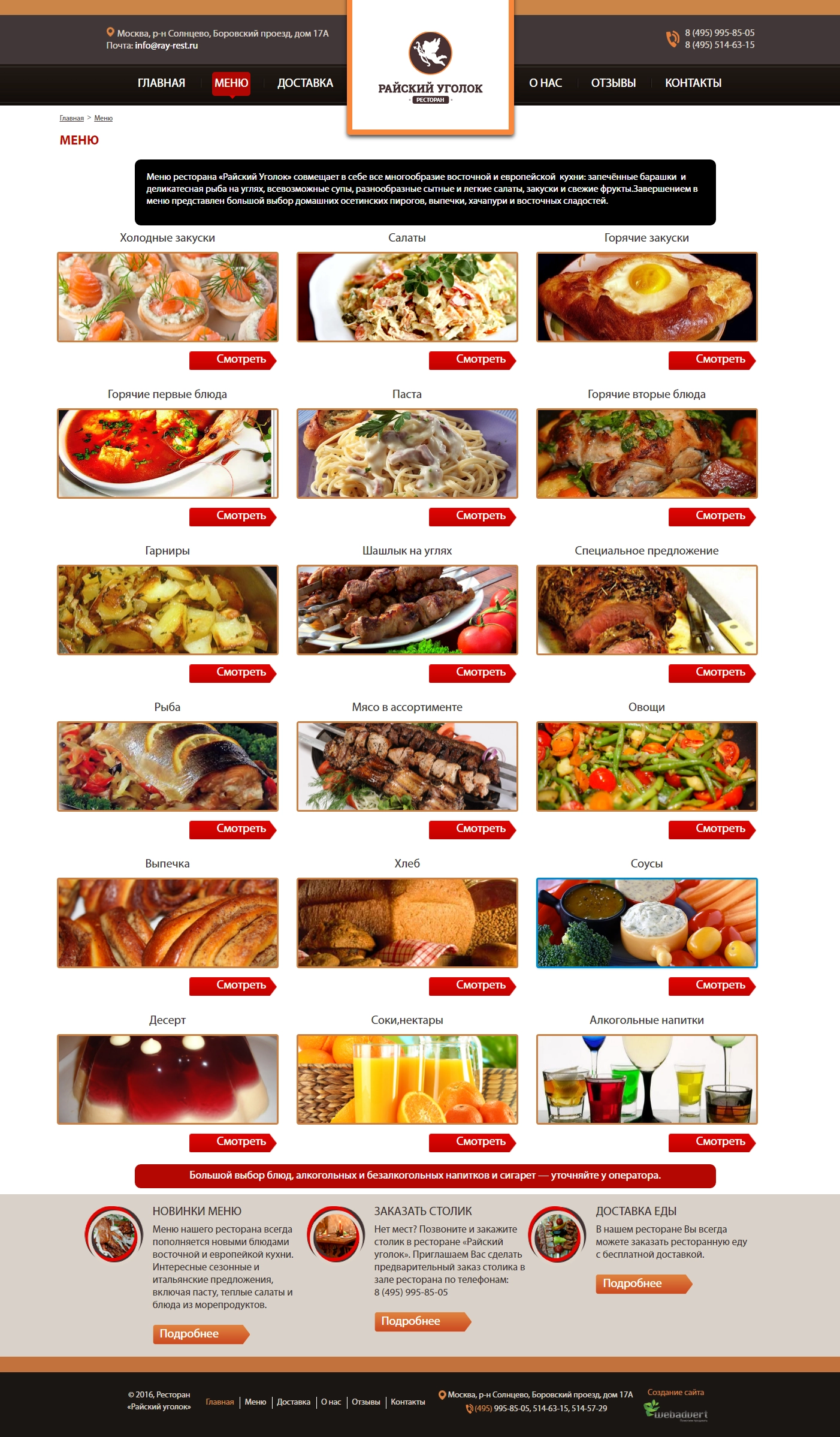The image size is (840, 1437).
Task: Select the Соусы category tile
Action: (x=646, y=923)
